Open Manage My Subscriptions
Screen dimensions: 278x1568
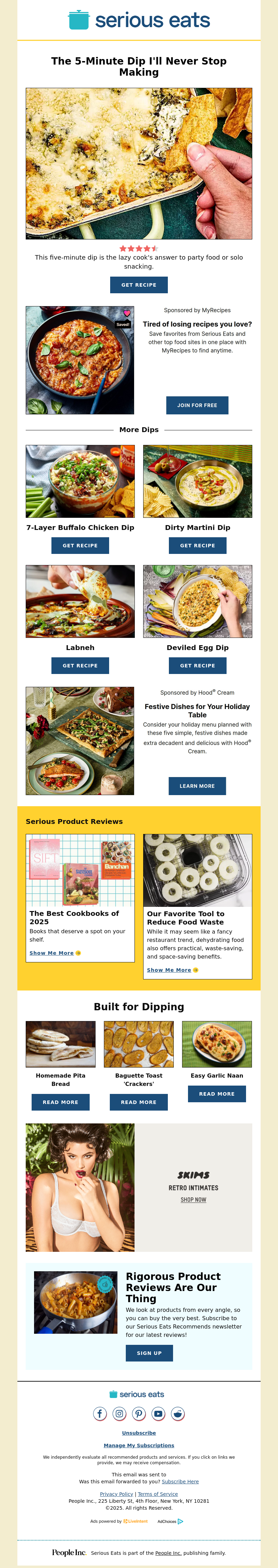(138, 1445)
